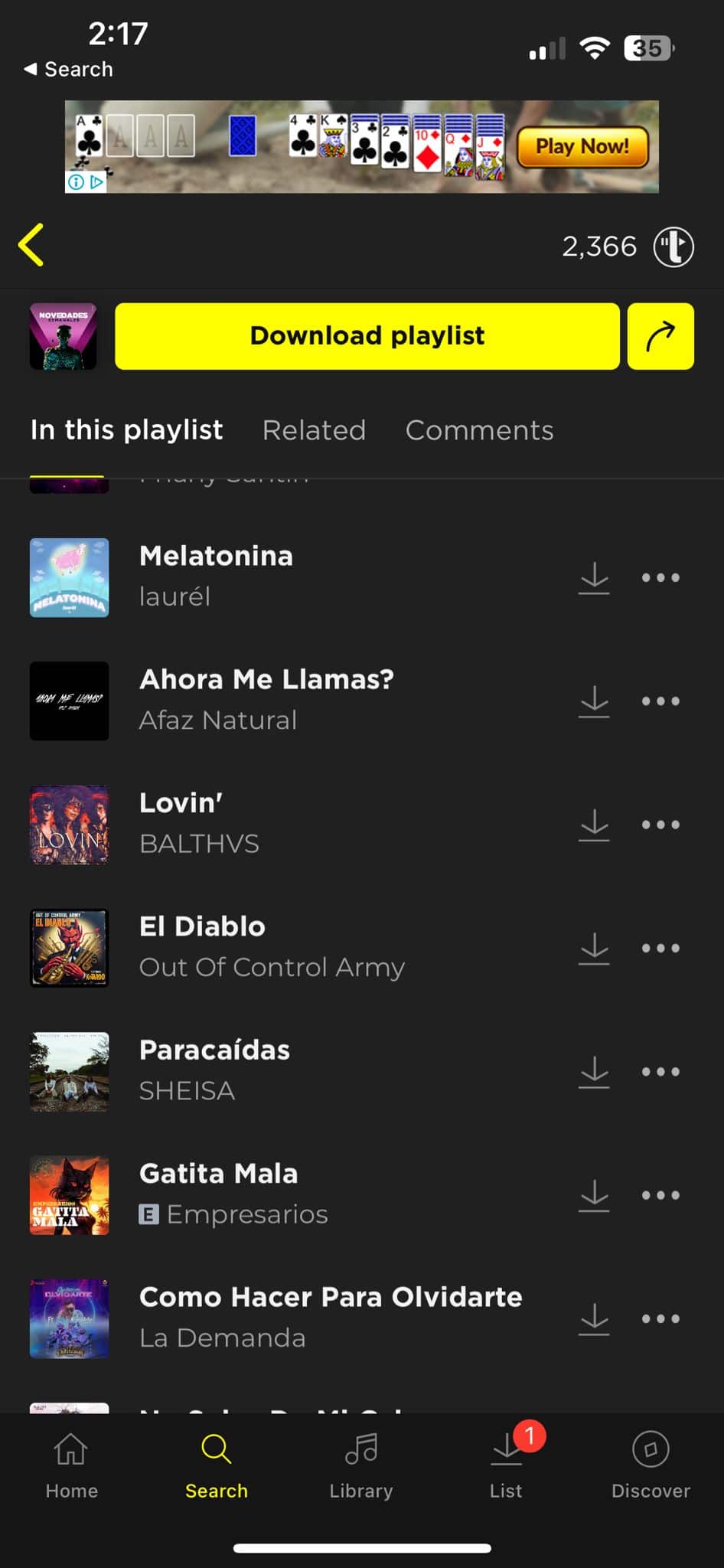Open more options for Gatita Mala
Viewport: 724px width, 1568px height.
click(x=660, y=1195)
